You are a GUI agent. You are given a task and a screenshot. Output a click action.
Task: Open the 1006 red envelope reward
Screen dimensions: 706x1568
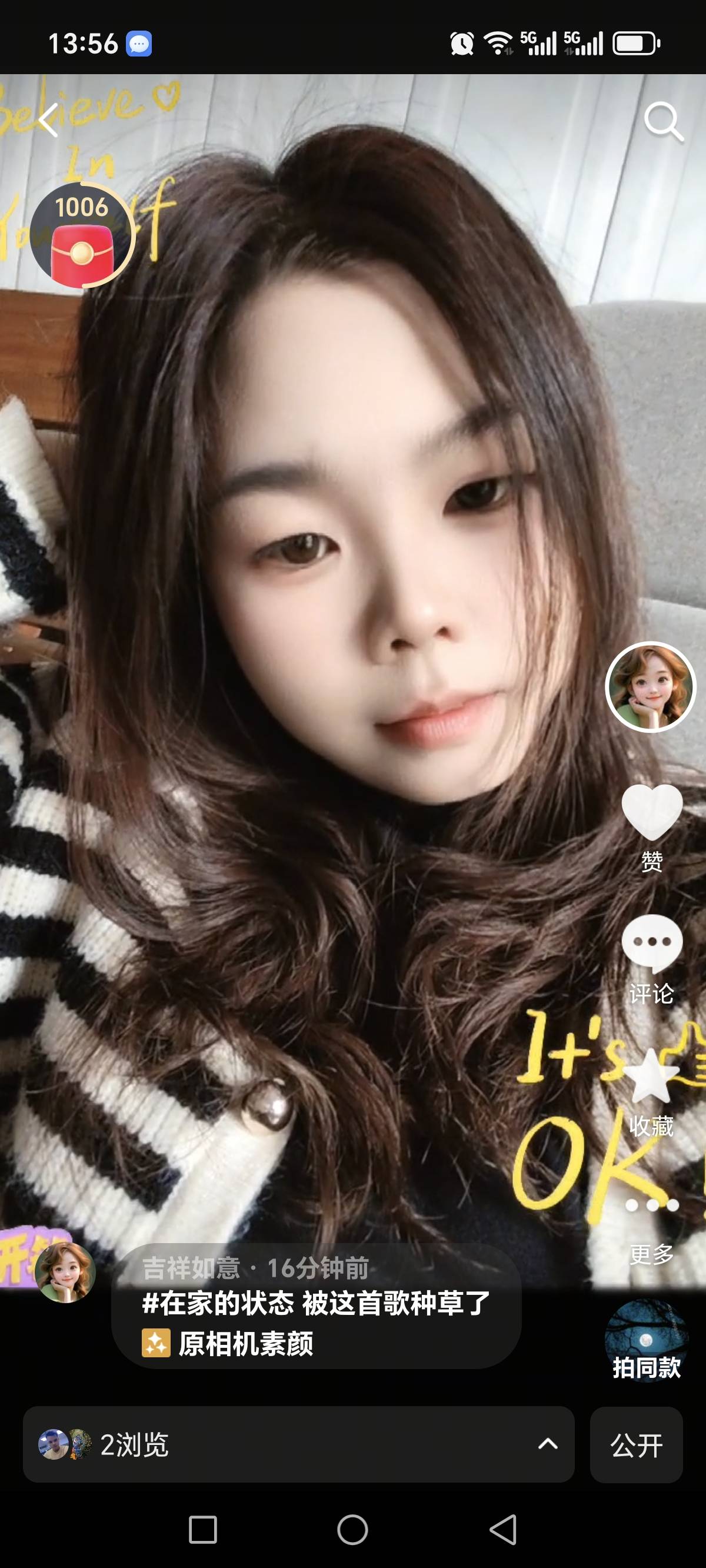[82, 235]
